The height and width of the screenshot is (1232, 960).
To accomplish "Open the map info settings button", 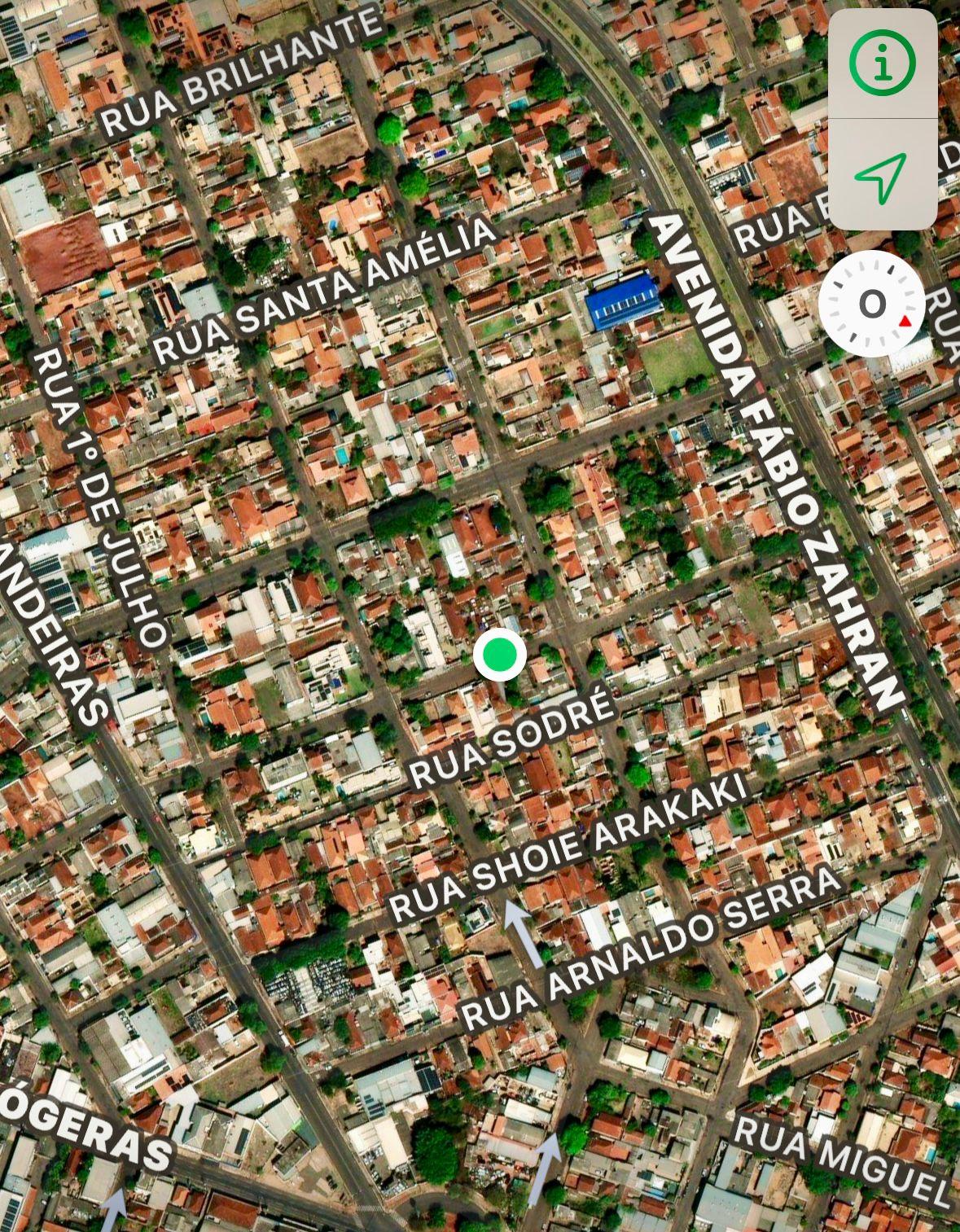I will [882, 64].
